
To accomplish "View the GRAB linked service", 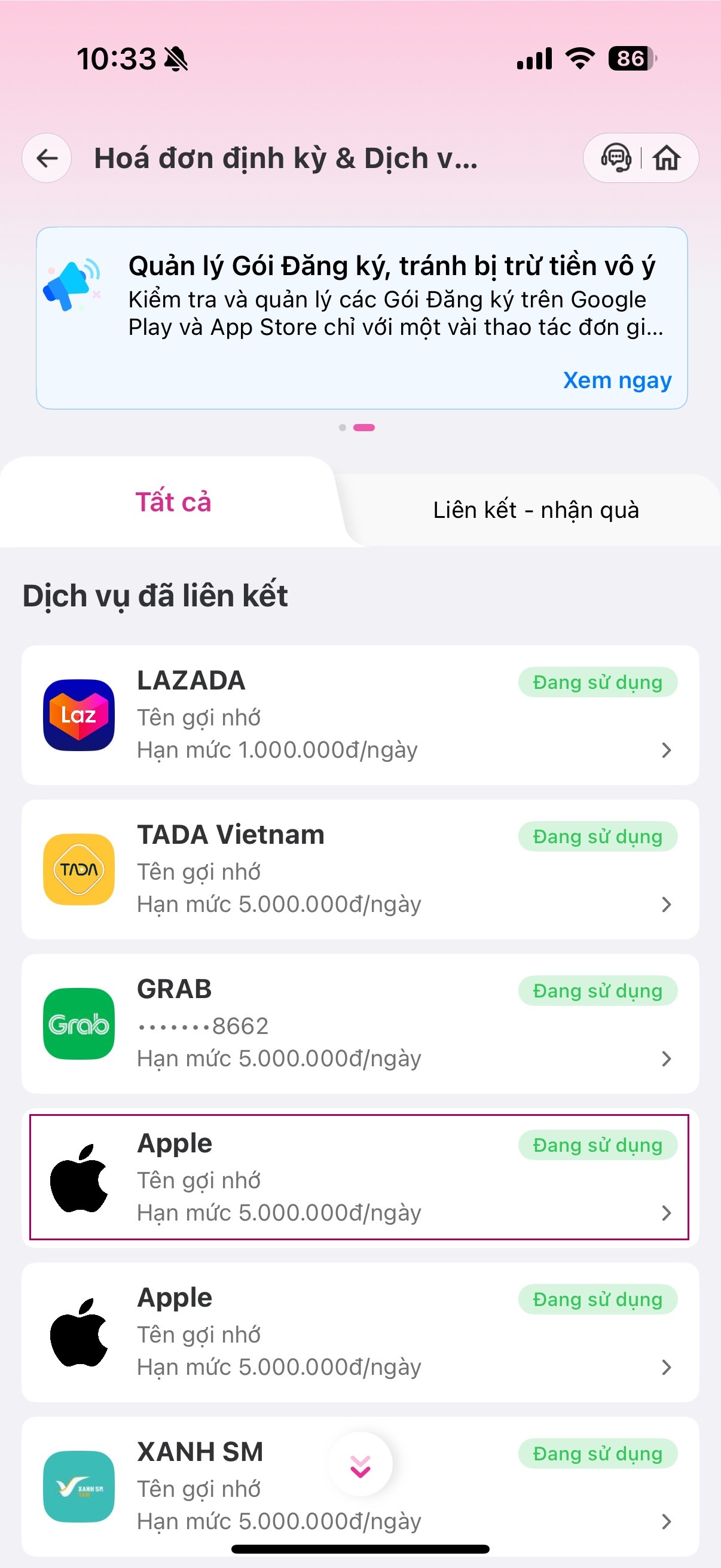I will pos(360,1024).
